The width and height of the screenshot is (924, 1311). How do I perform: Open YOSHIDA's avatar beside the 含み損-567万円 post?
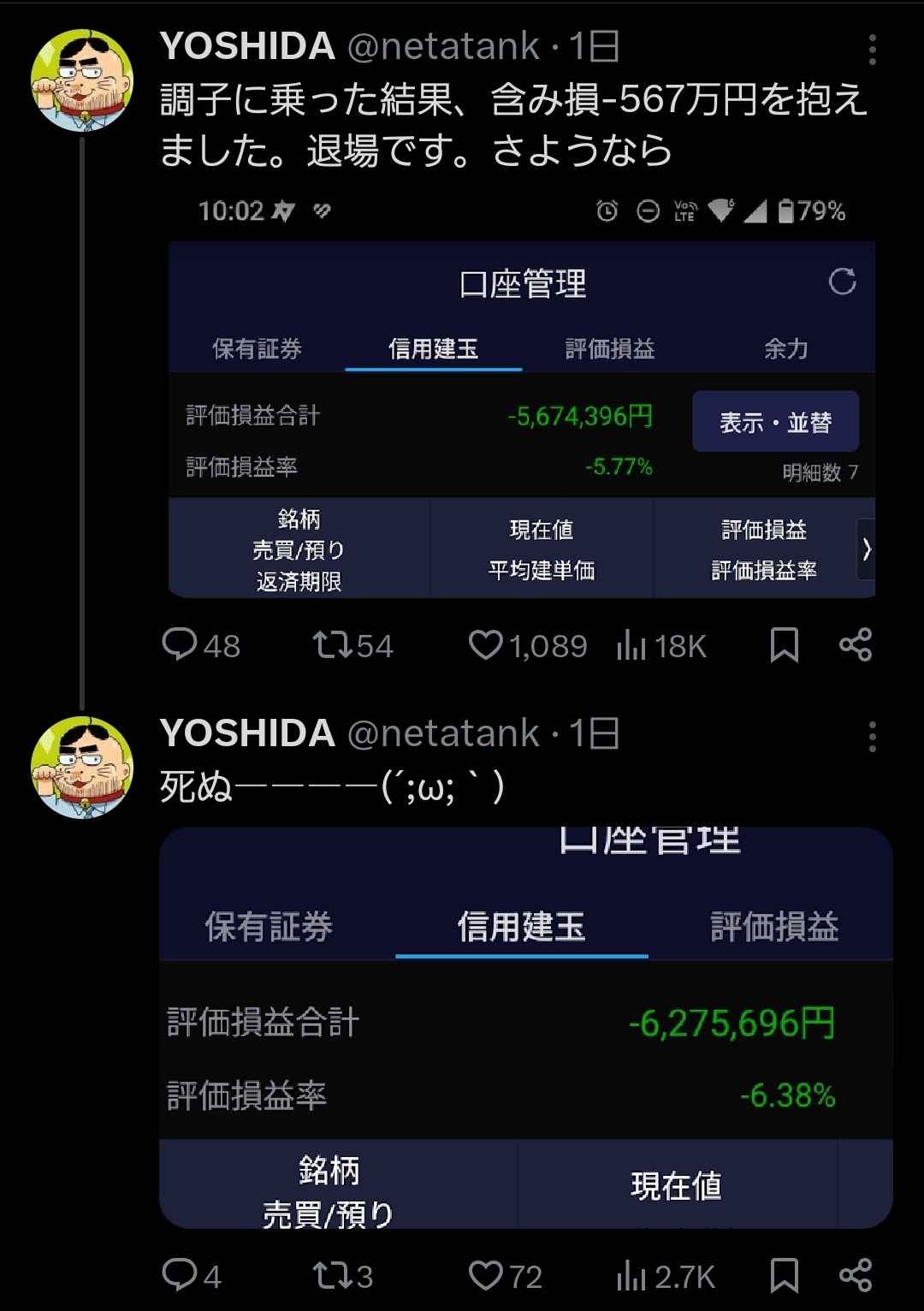point(82,80)
